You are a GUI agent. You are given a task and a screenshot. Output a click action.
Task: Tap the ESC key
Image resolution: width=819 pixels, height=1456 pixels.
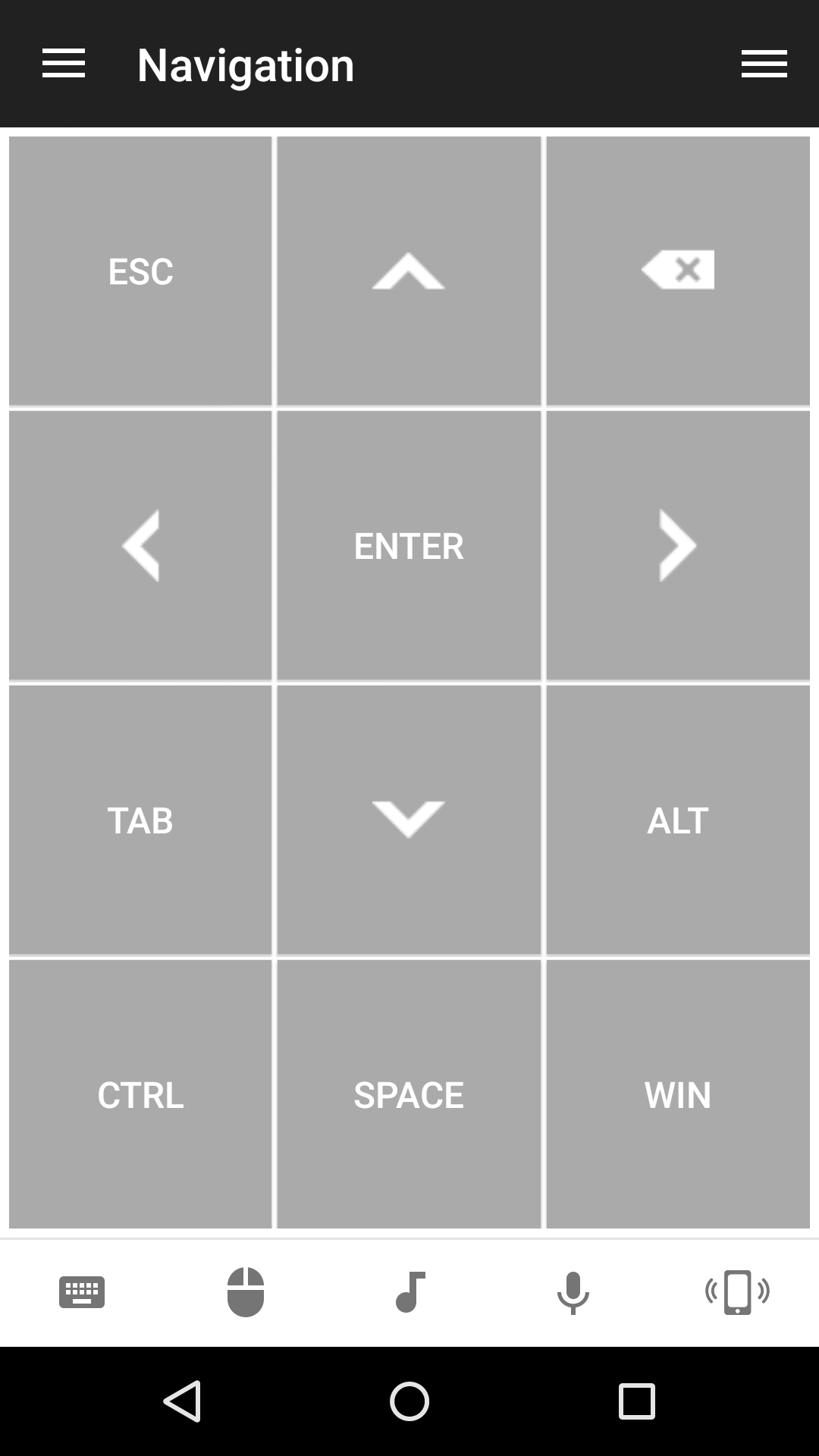point(140,271)
